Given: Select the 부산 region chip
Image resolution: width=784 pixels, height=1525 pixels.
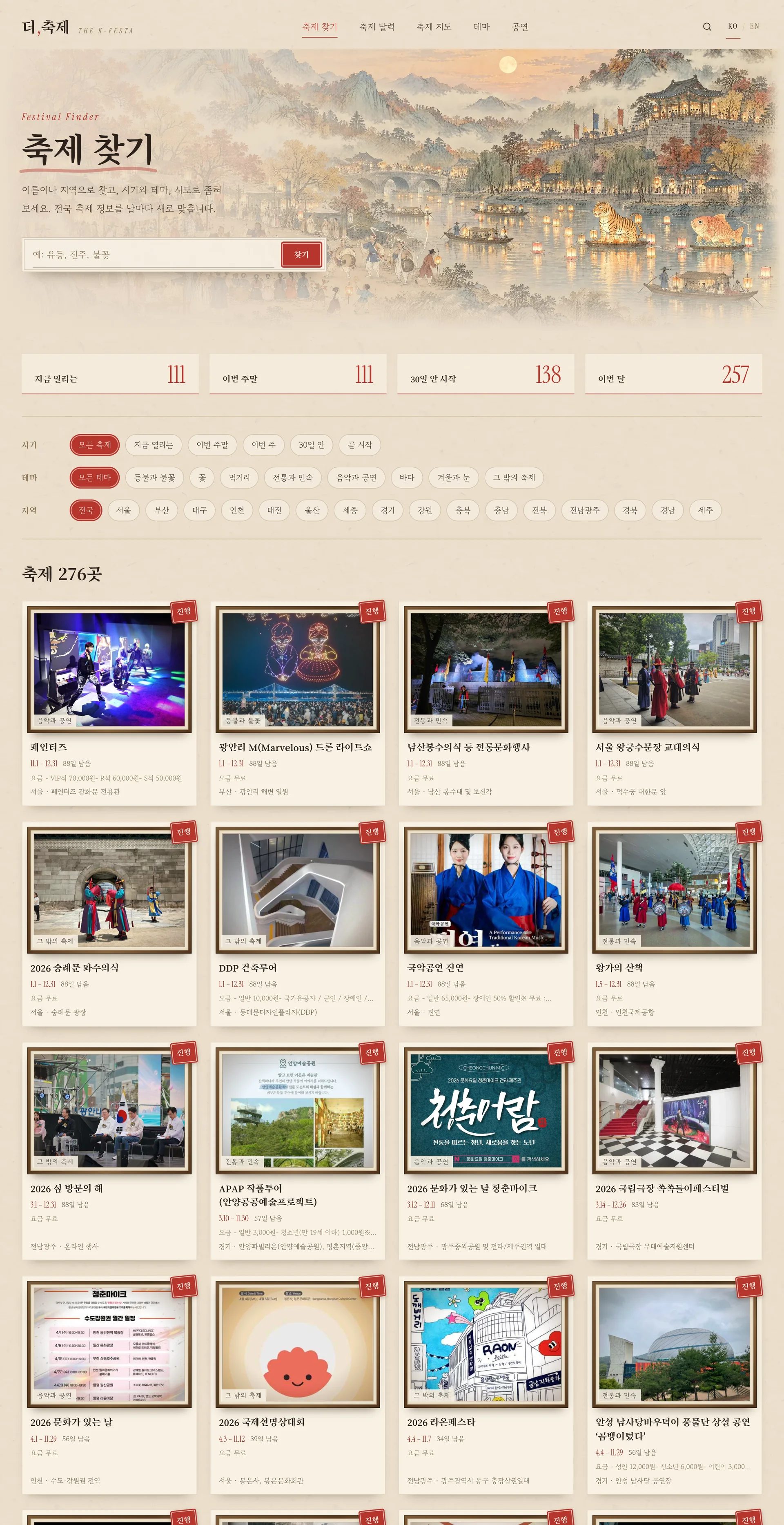Looking at the screenshot, I should click(162, 510).
